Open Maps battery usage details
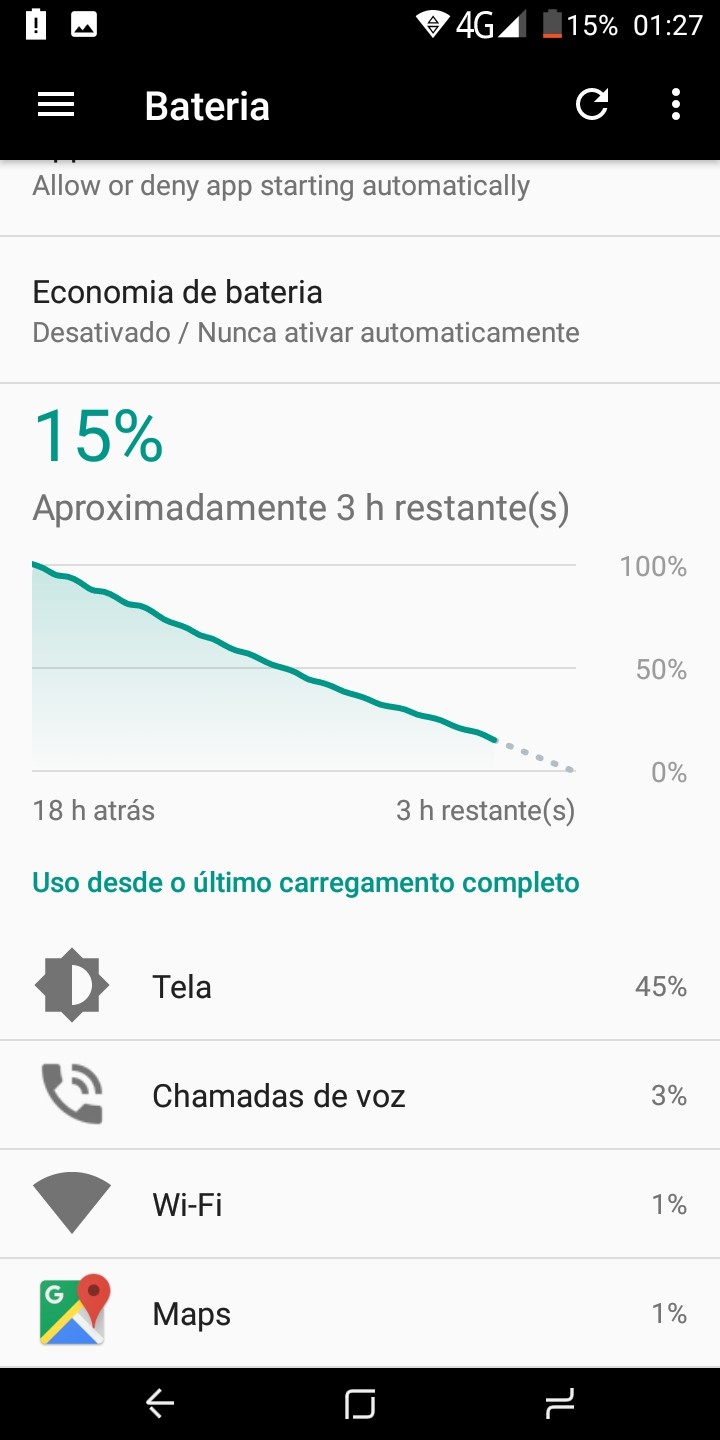Image resolution: width=720 pixels, height=1440 pixels. pos(360,1313)
